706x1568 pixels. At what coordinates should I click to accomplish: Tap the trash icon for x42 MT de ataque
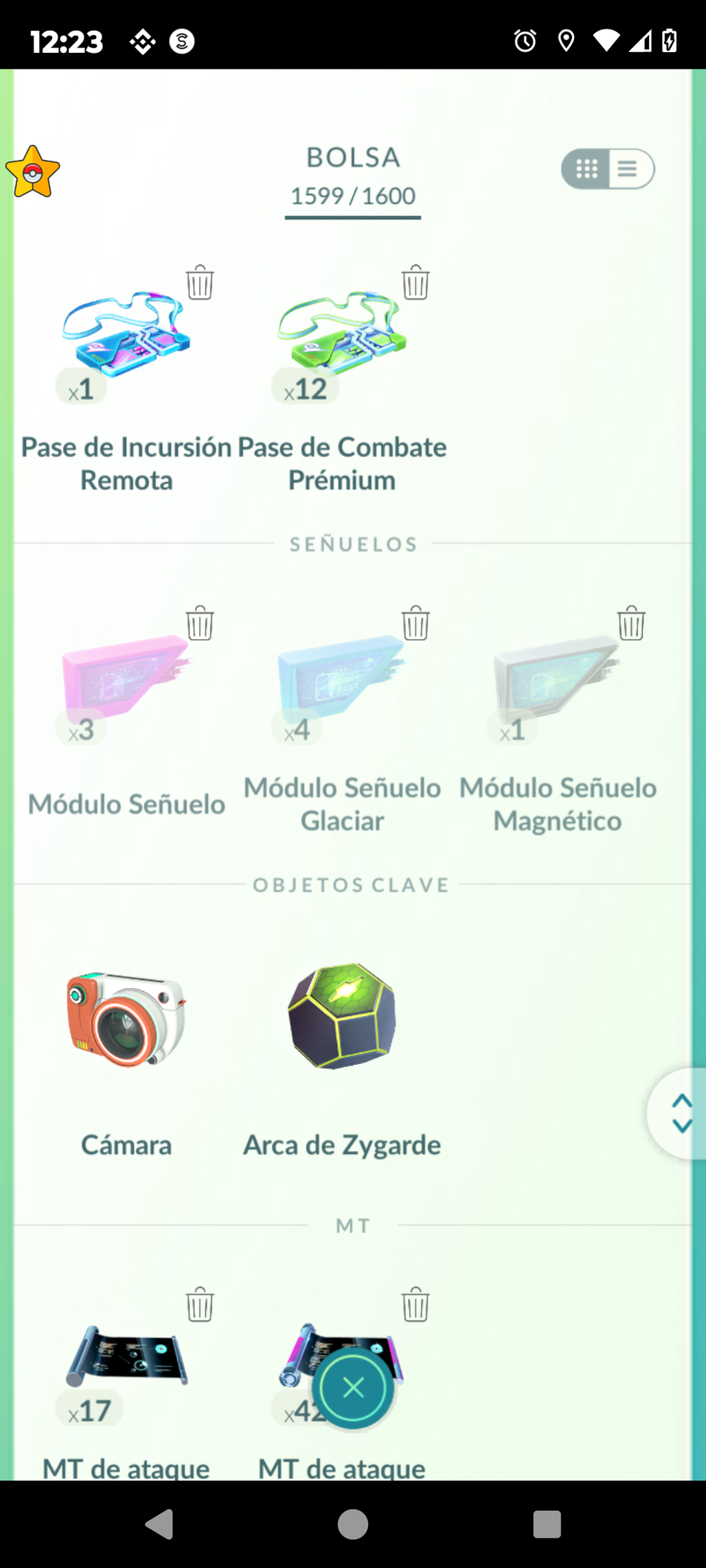[x=415, y=1304]
